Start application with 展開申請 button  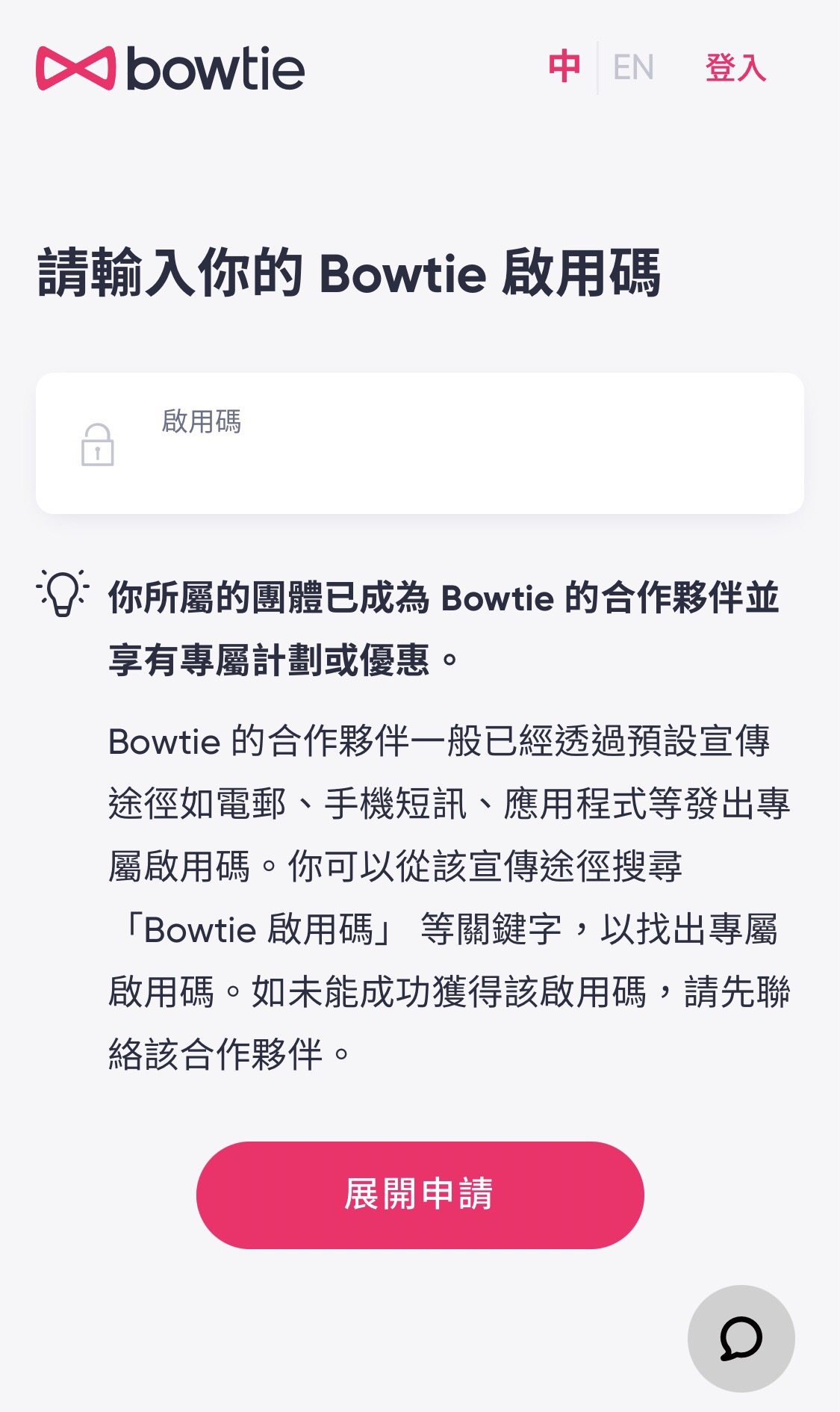(x=420, y=1195)
